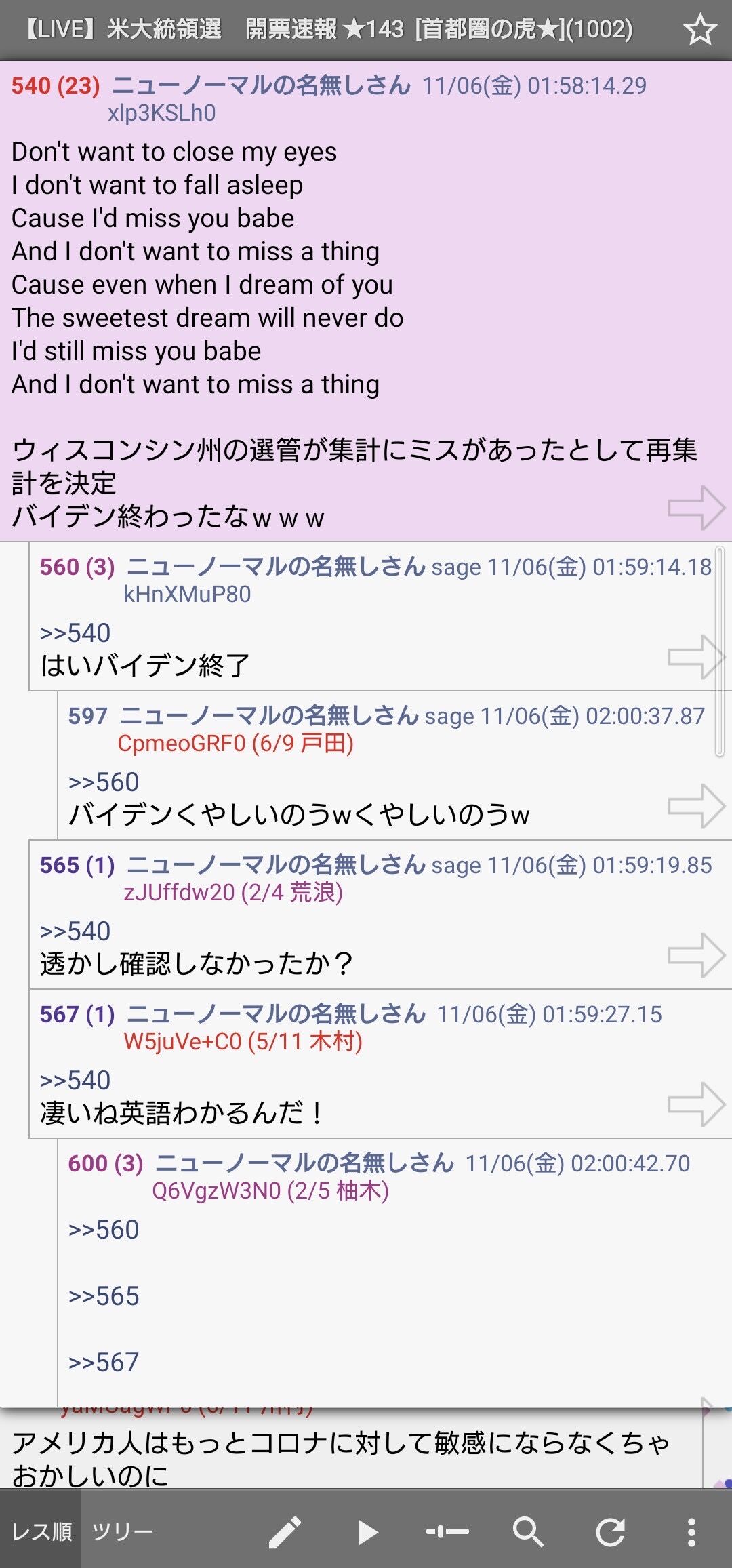Tap the arrow on post 567

click(696, 1104)
